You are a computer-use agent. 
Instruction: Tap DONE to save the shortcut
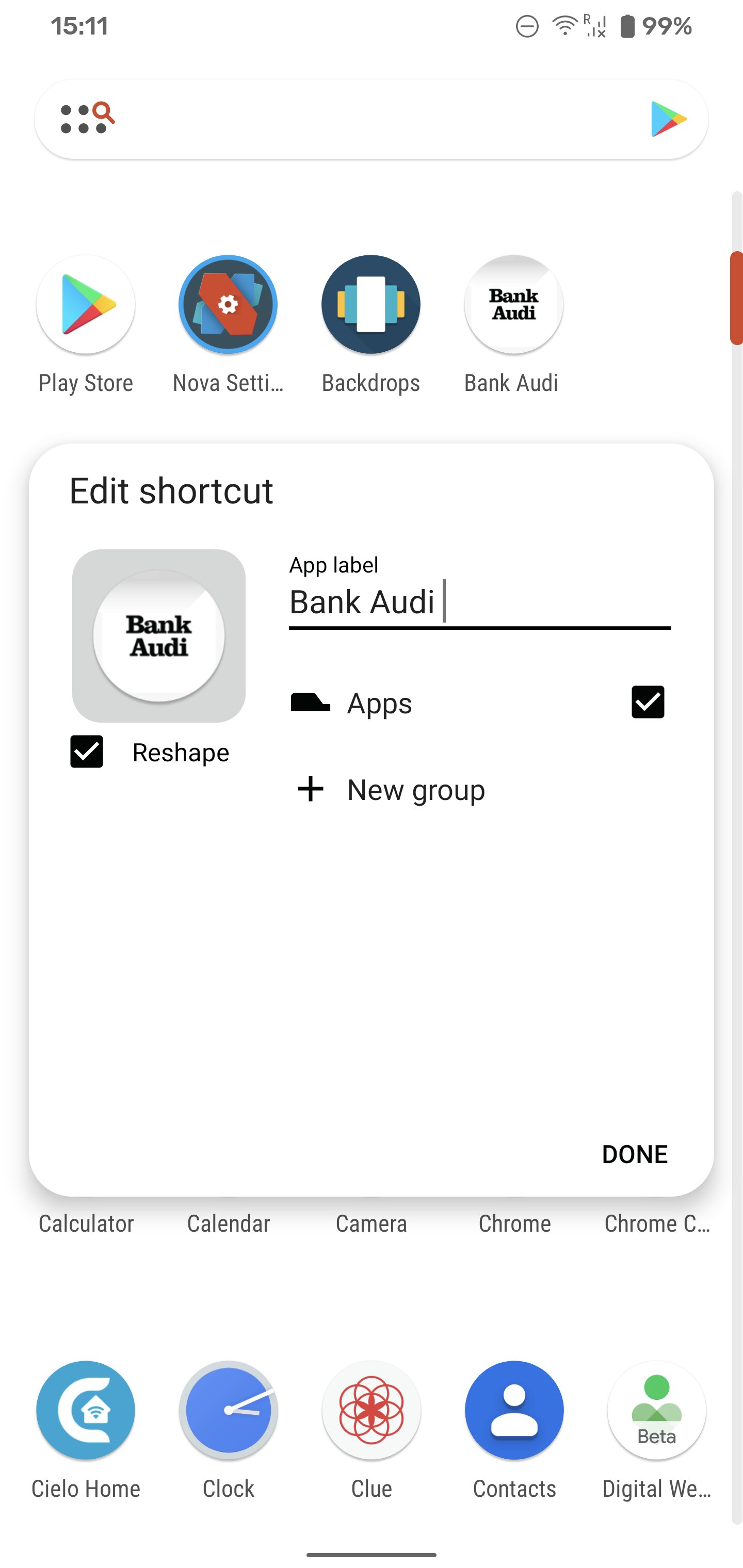tap(635, 1154)
